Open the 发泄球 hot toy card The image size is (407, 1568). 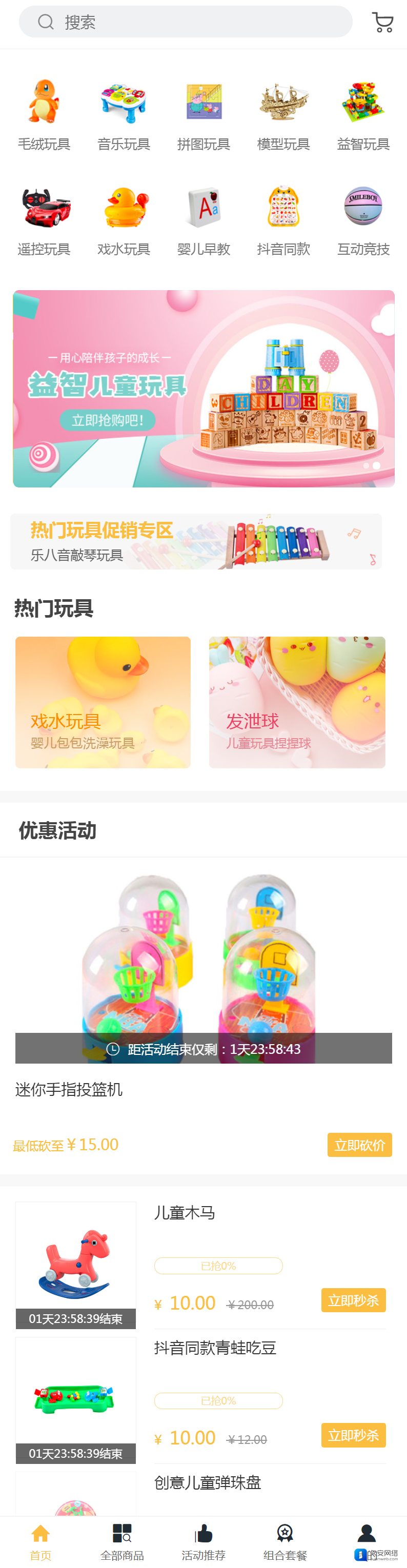coord(297,702)
